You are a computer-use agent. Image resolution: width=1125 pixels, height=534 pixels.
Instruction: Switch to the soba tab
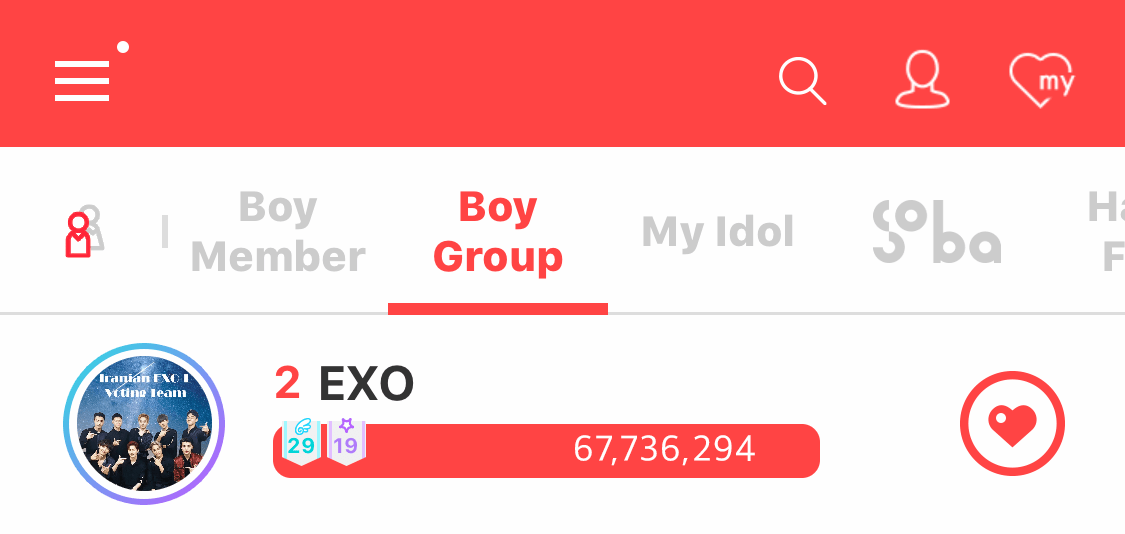coord(936,232)
